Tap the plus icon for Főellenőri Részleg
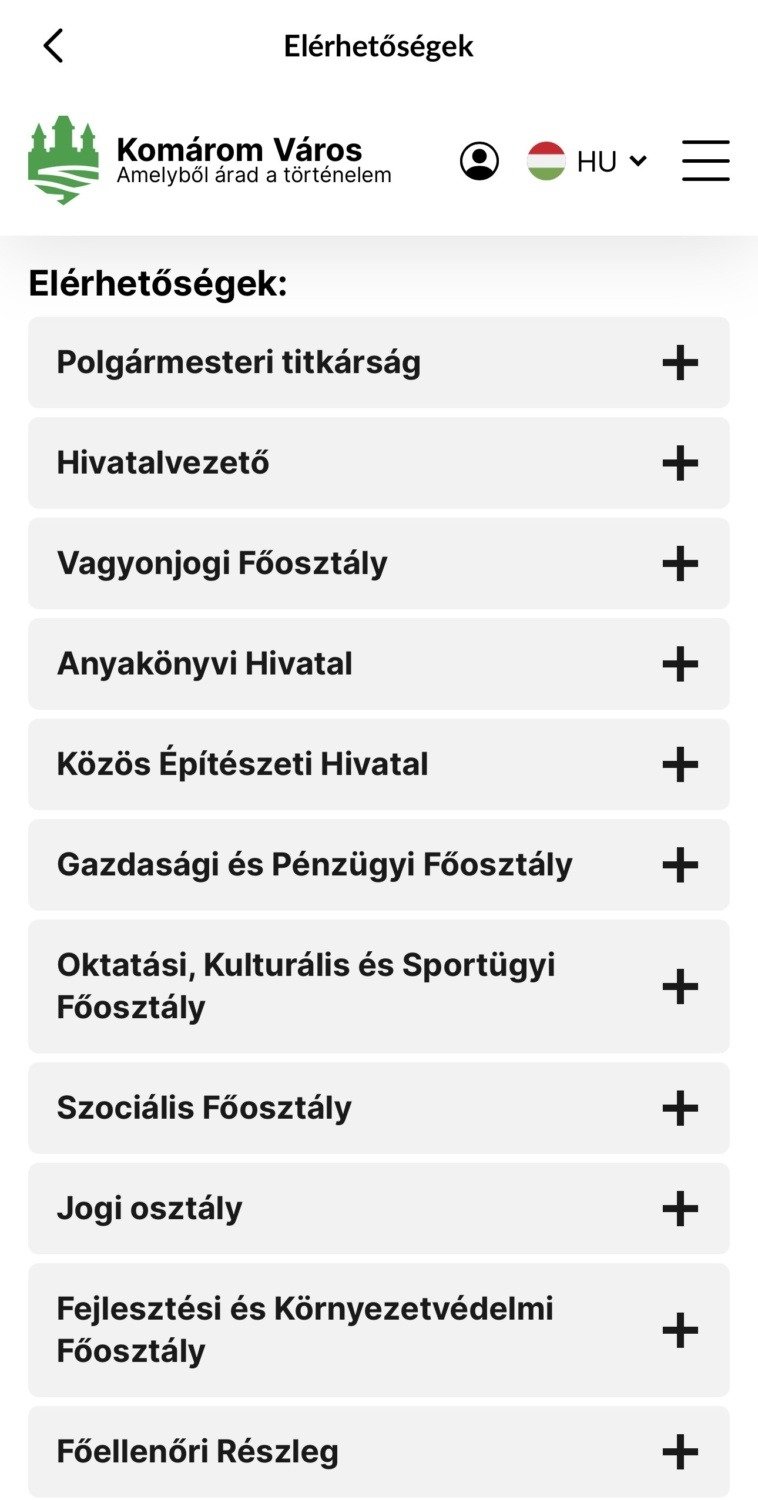Image resolution: width=758 pixels, height=1500 pixels. [682, 1449]
